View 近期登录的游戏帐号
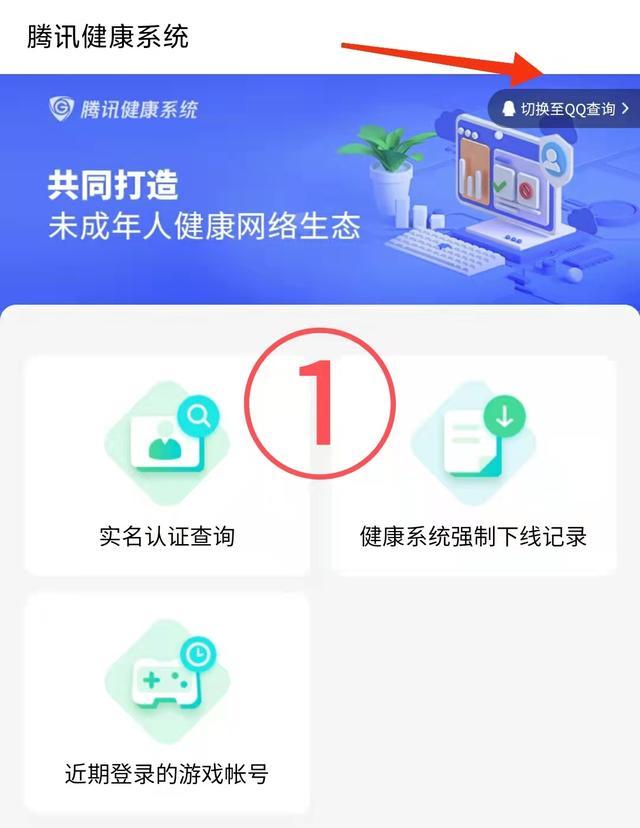 point(167,702)
